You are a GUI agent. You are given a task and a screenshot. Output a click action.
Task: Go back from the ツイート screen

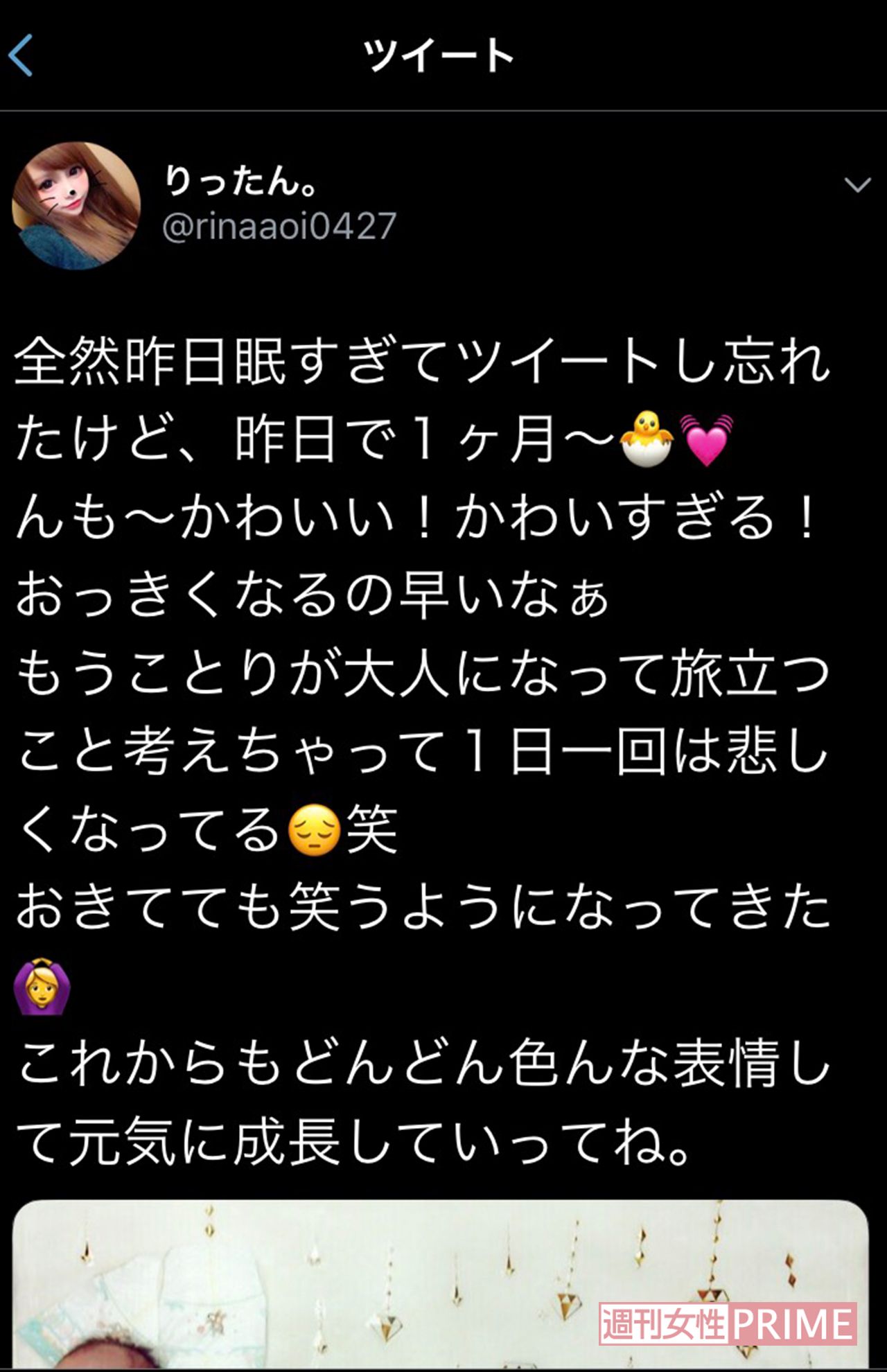22,55
